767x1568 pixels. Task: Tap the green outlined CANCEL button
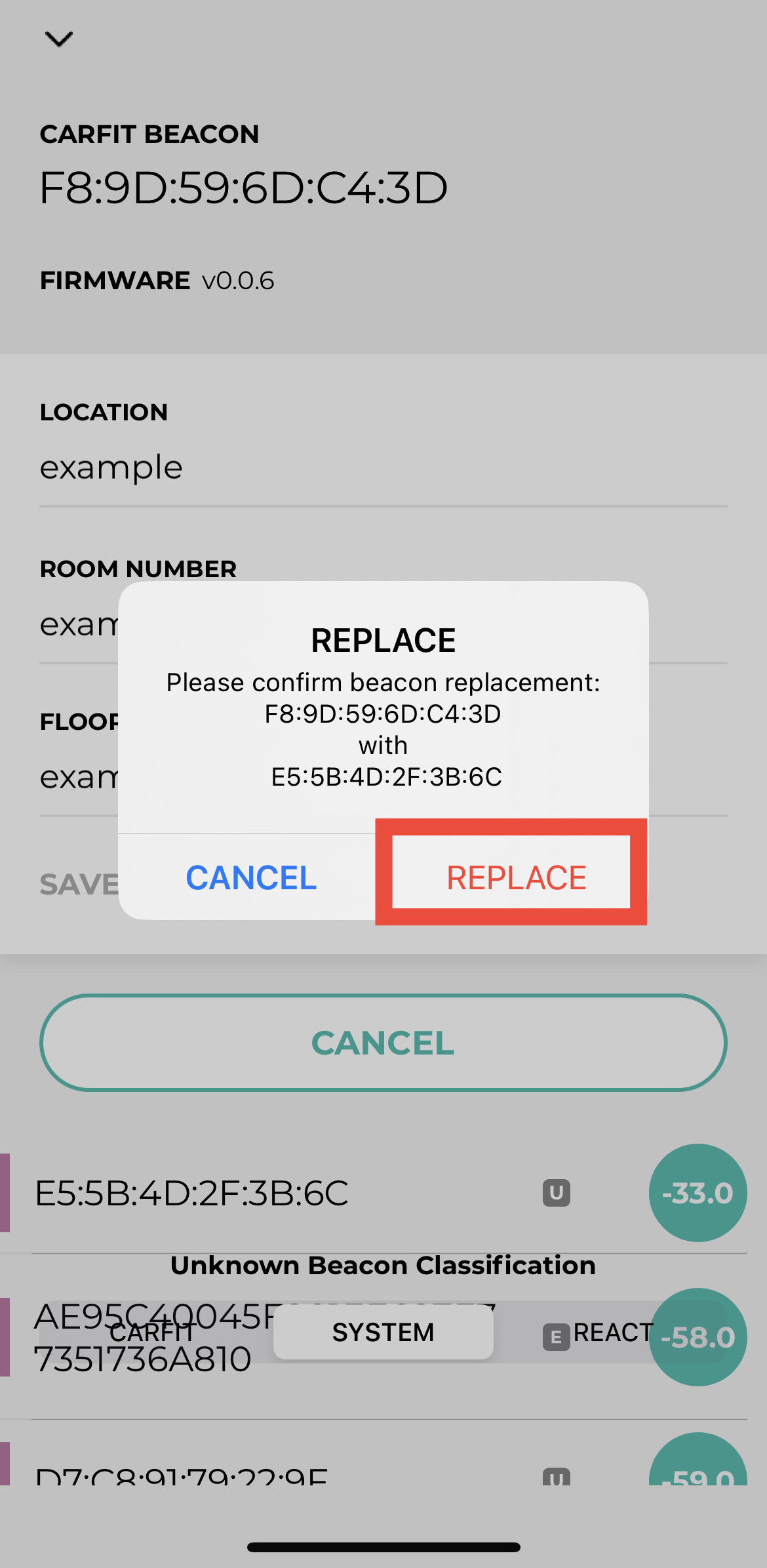383,1043
